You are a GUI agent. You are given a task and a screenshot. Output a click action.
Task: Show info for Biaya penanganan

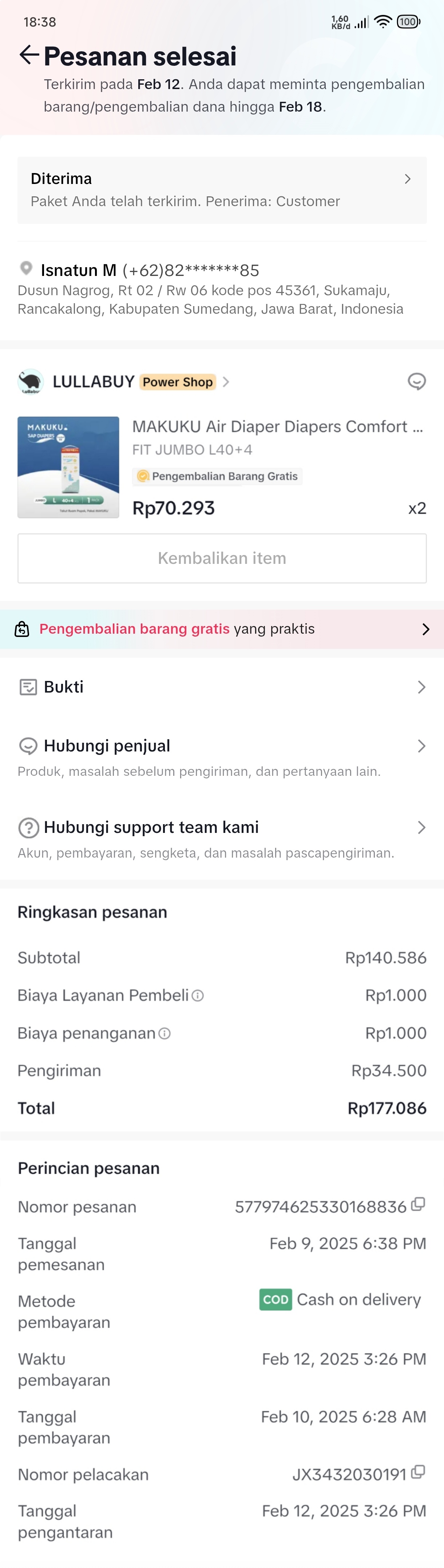(164, 1034)
